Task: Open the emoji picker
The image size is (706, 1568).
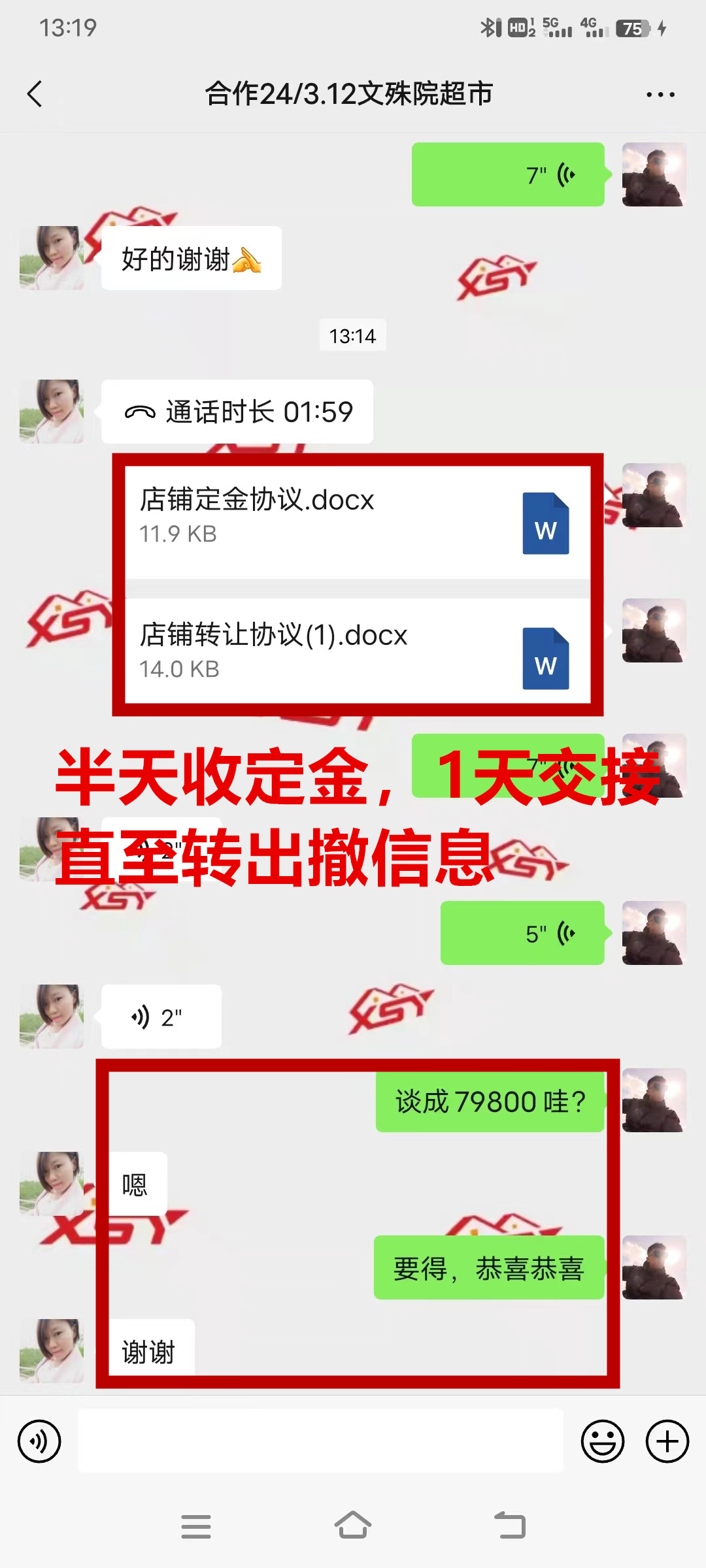Action: tap(602, 1441)
